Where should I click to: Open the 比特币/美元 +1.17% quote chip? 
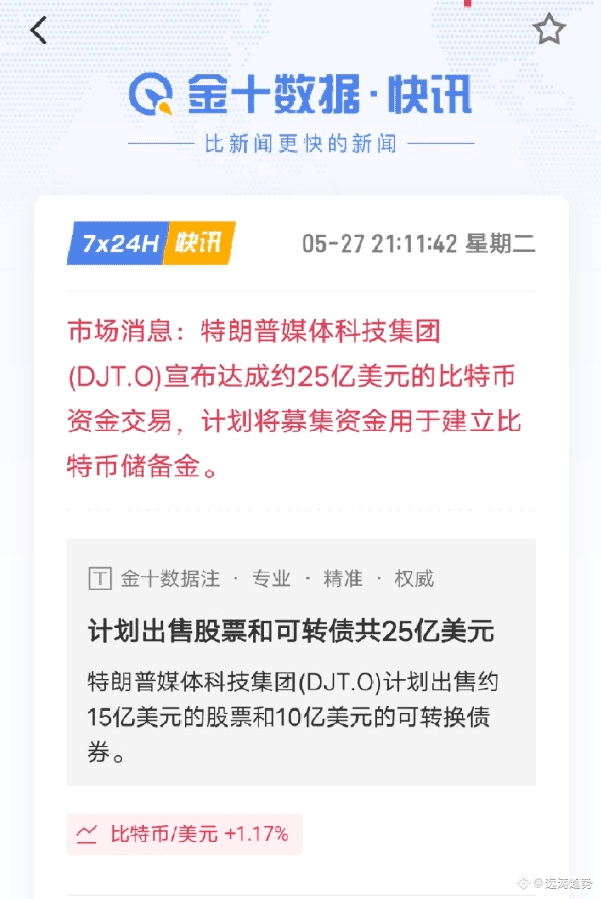184,833
